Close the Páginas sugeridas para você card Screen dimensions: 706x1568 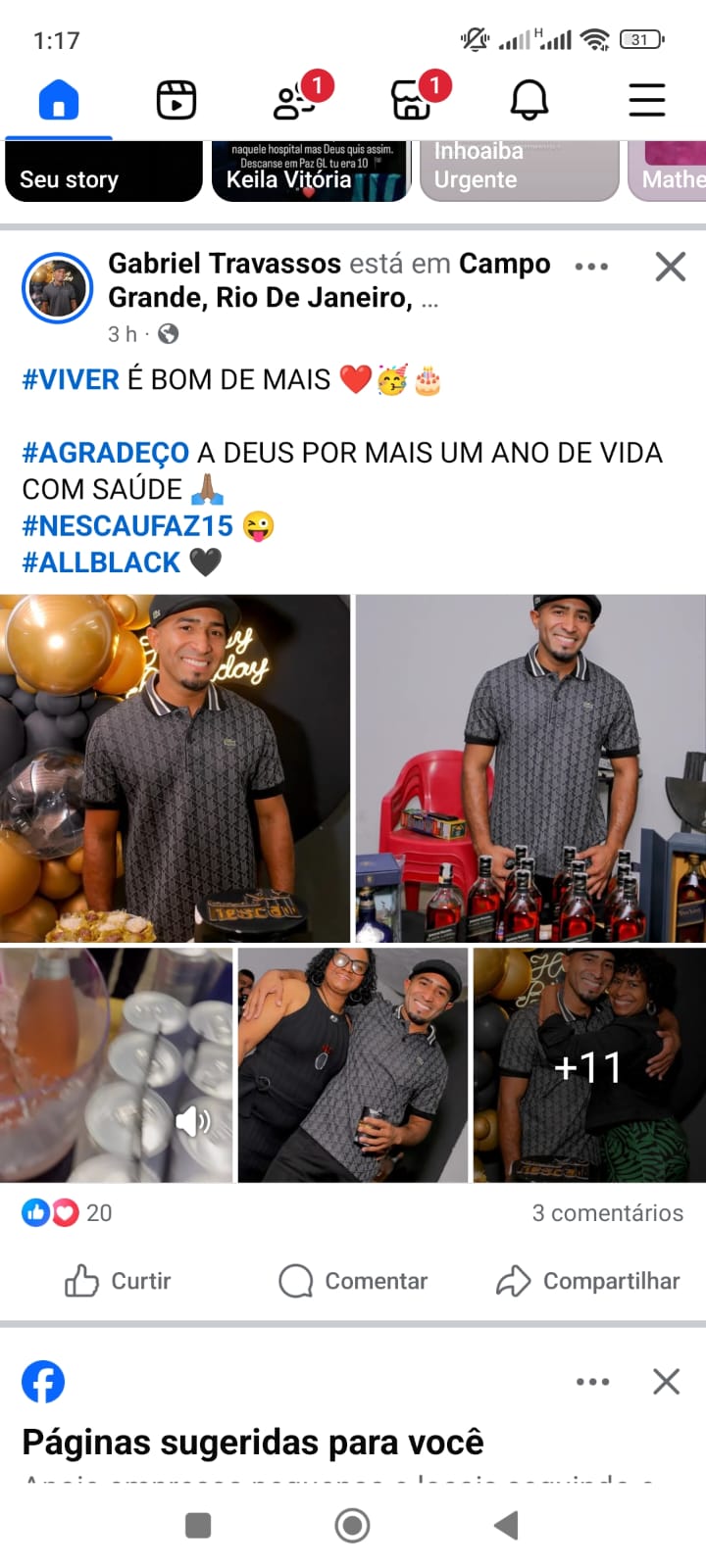click(x=667, y=1382)
